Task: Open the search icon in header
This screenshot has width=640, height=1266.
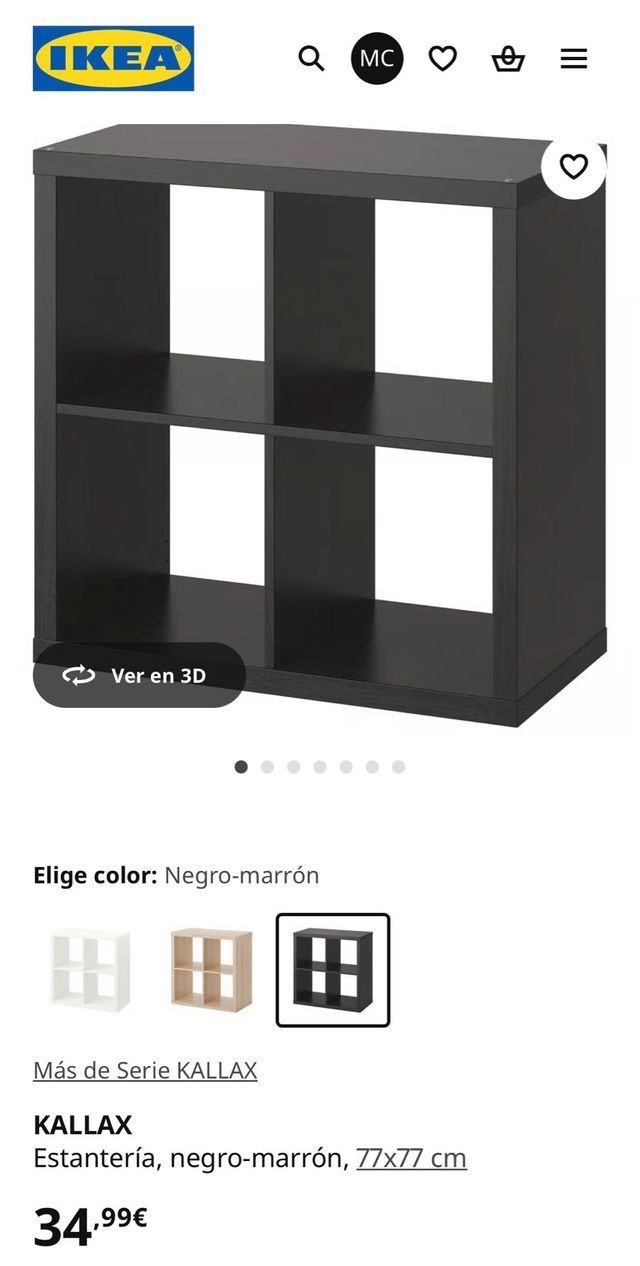Action: (x=311, y=59)
